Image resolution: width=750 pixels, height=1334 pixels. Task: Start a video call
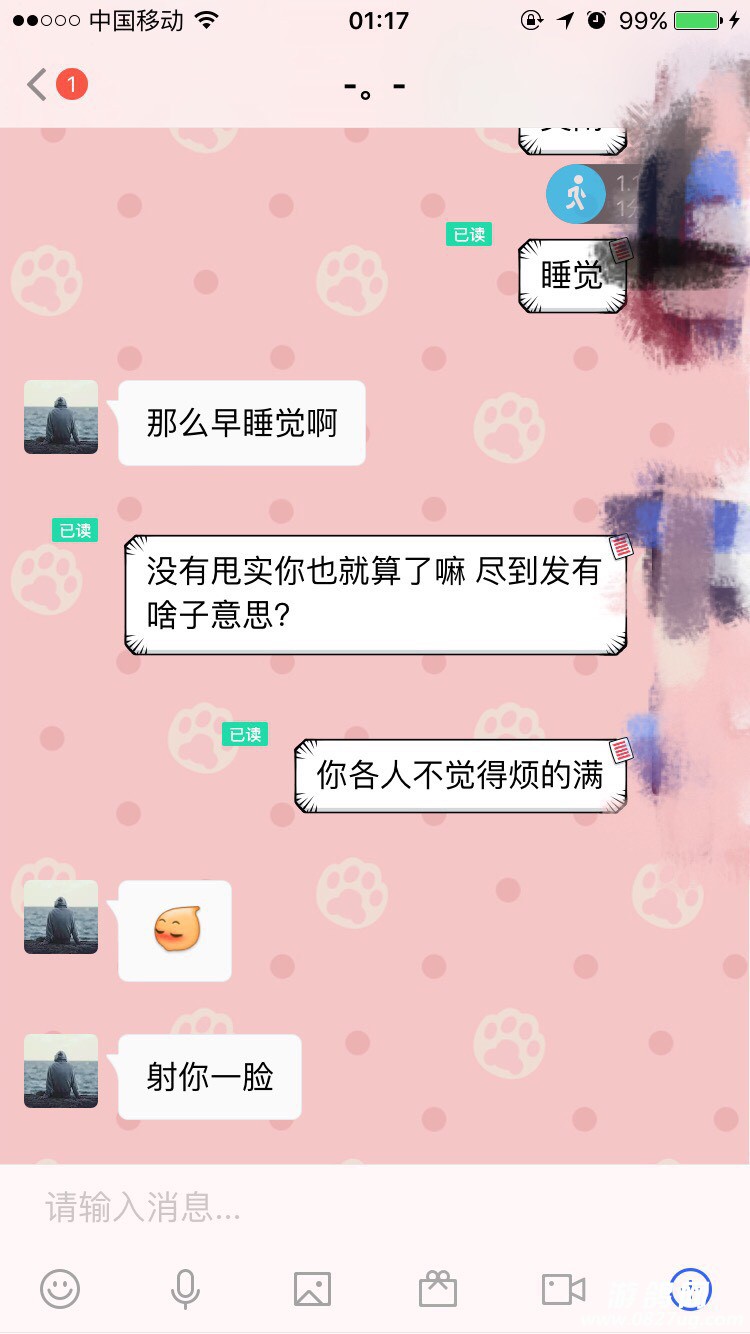point(563,1289)
